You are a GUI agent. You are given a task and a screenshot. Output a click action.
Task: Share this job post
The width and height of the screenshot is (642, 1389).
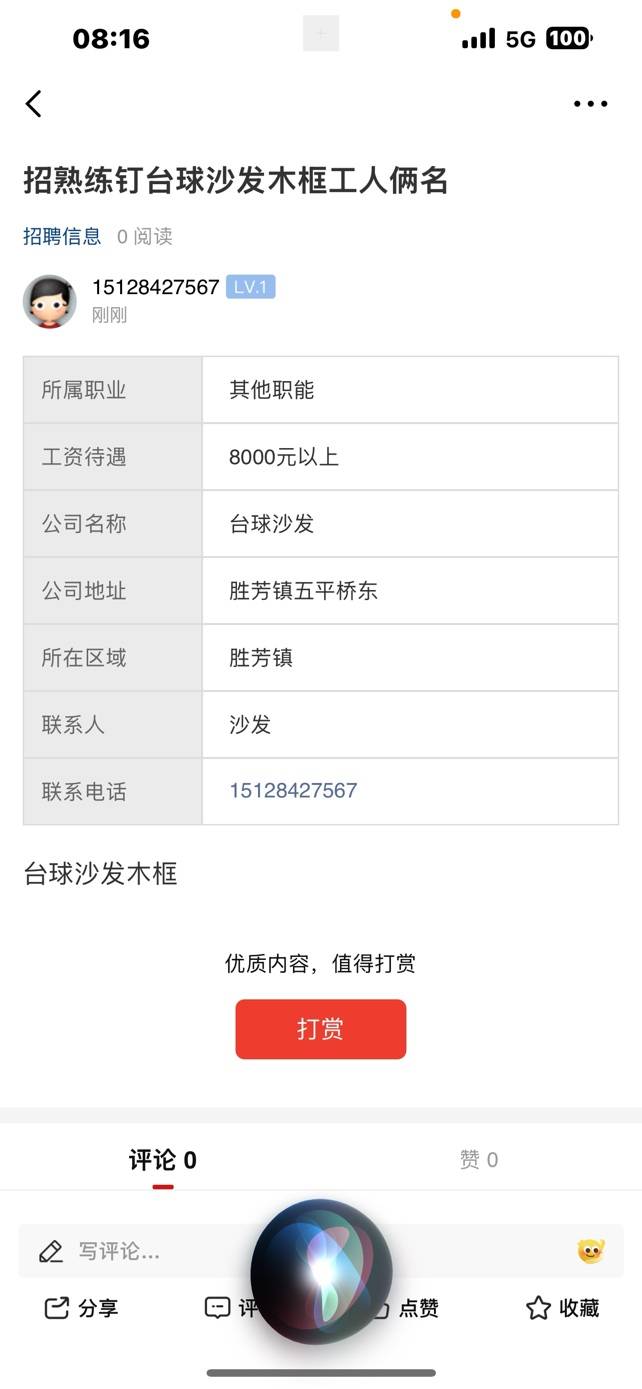[82, 1308]
